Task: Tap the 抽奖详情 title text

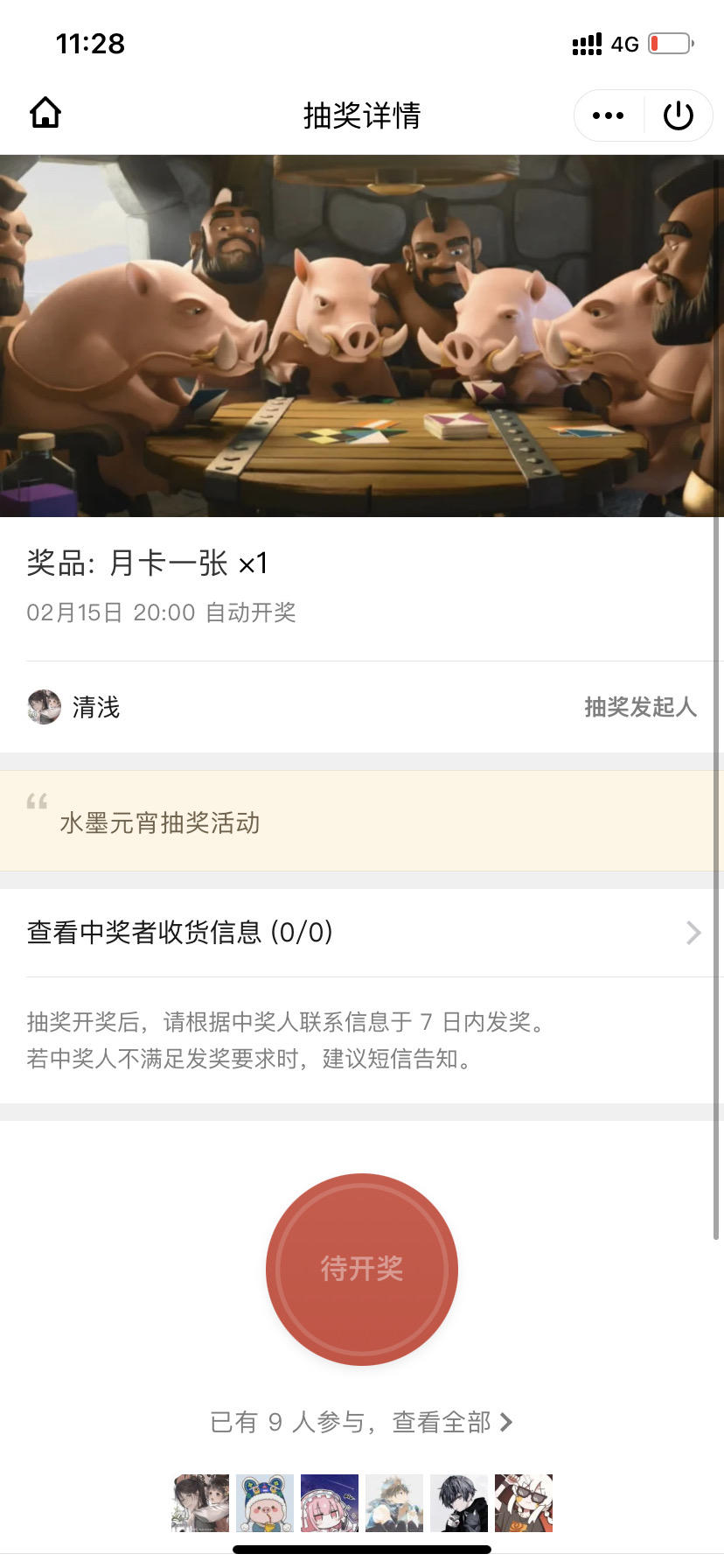Action: [x=361, y=115]
